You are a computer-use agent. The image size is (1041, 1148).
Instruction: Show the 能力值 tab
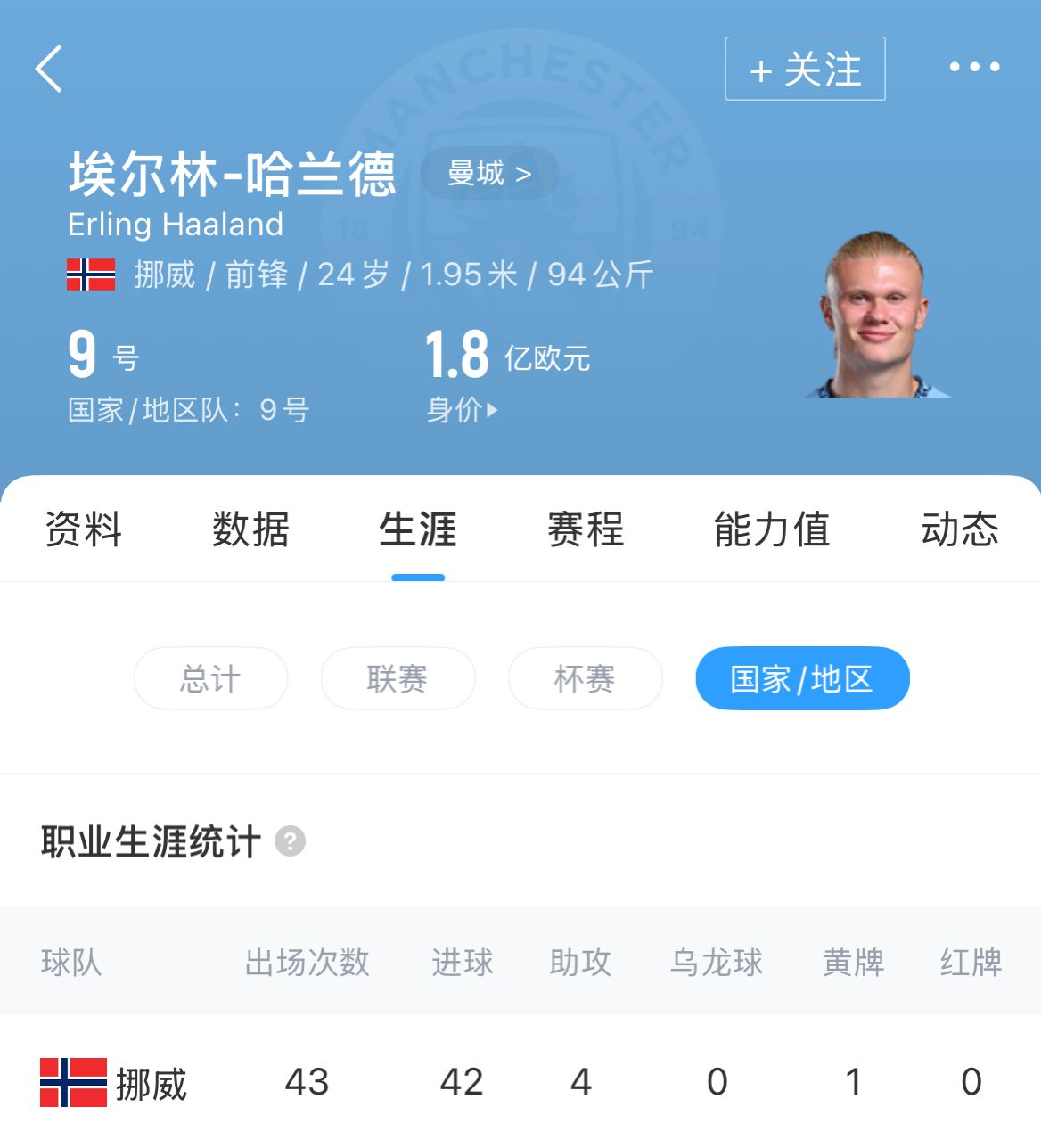click(x=772, y=529)
